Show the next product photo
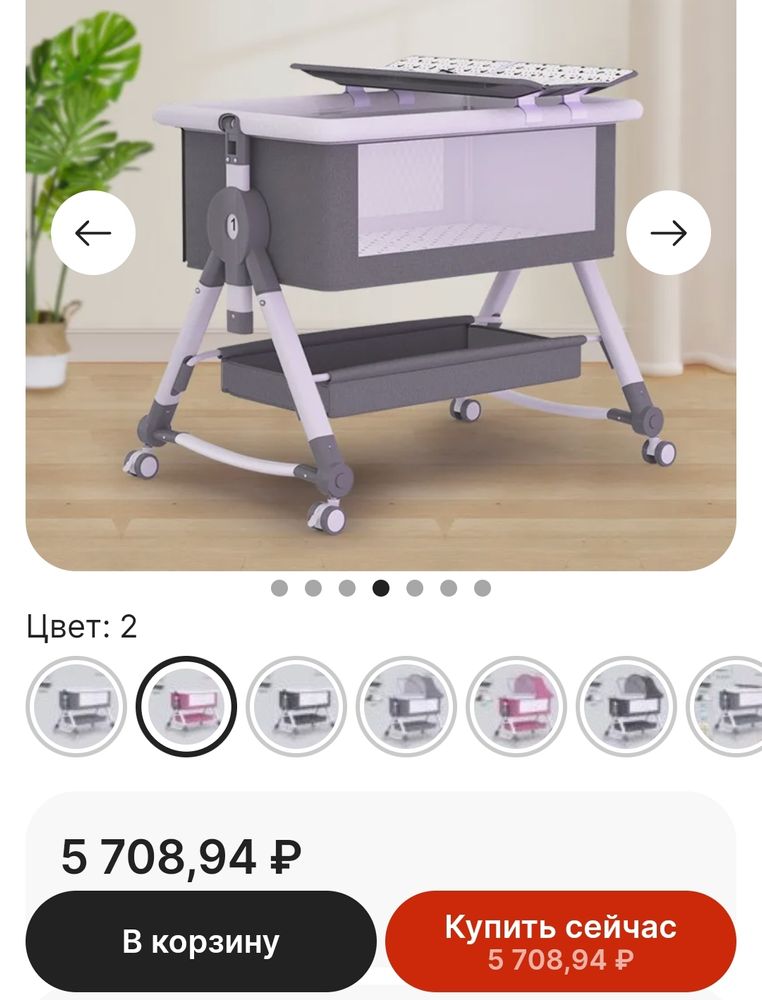Screen dimensions: 762x1000 [668, 232]
